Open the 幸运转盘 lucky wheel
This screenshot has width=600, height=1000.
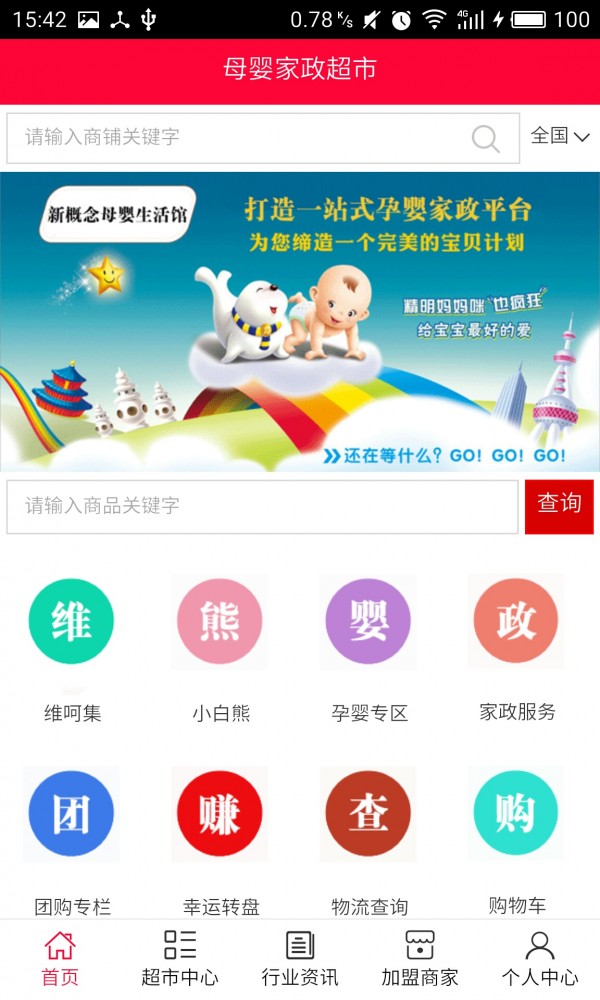click(x=220, y=815)
